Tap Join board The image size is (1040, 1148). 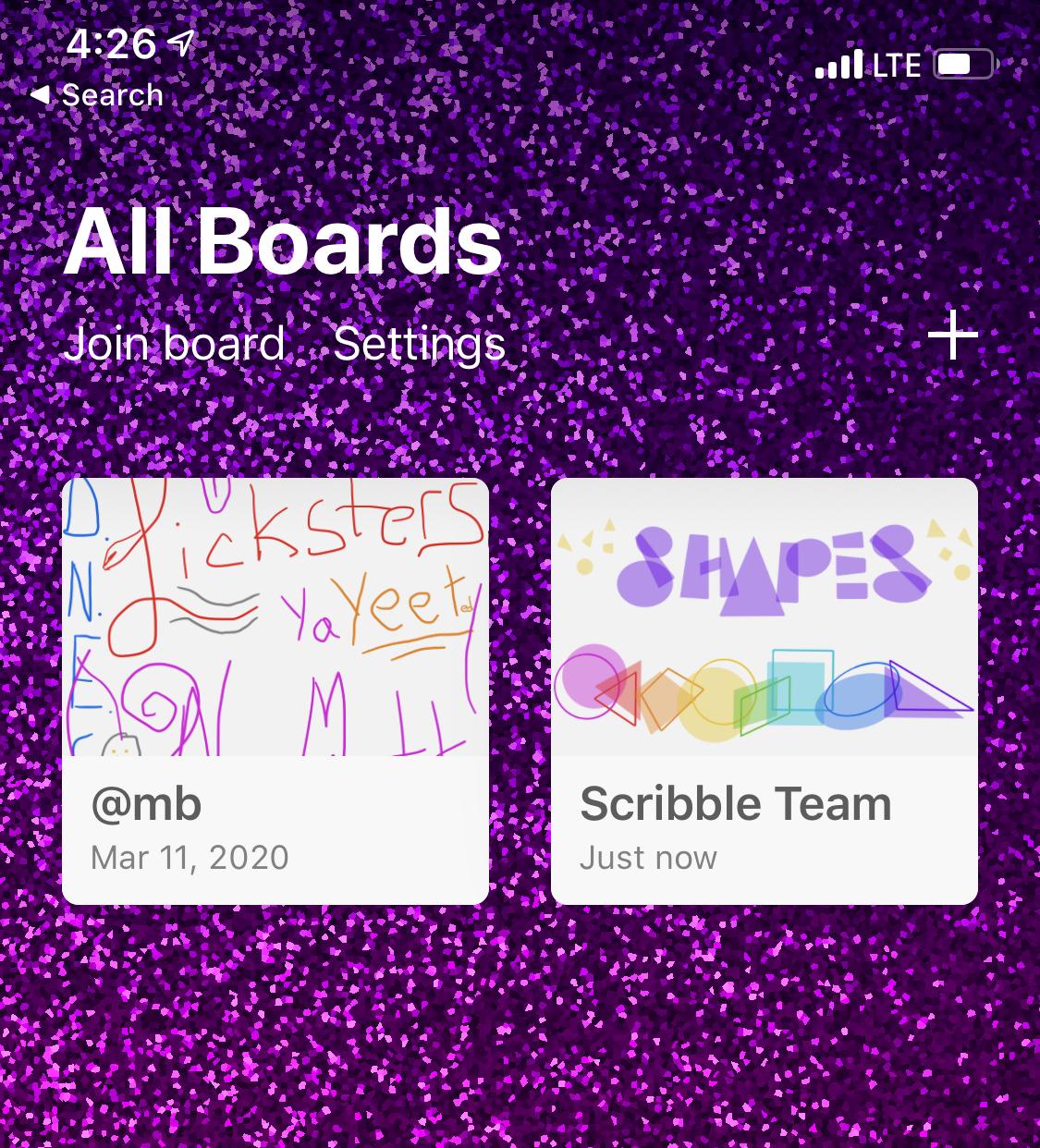[175, 344]
